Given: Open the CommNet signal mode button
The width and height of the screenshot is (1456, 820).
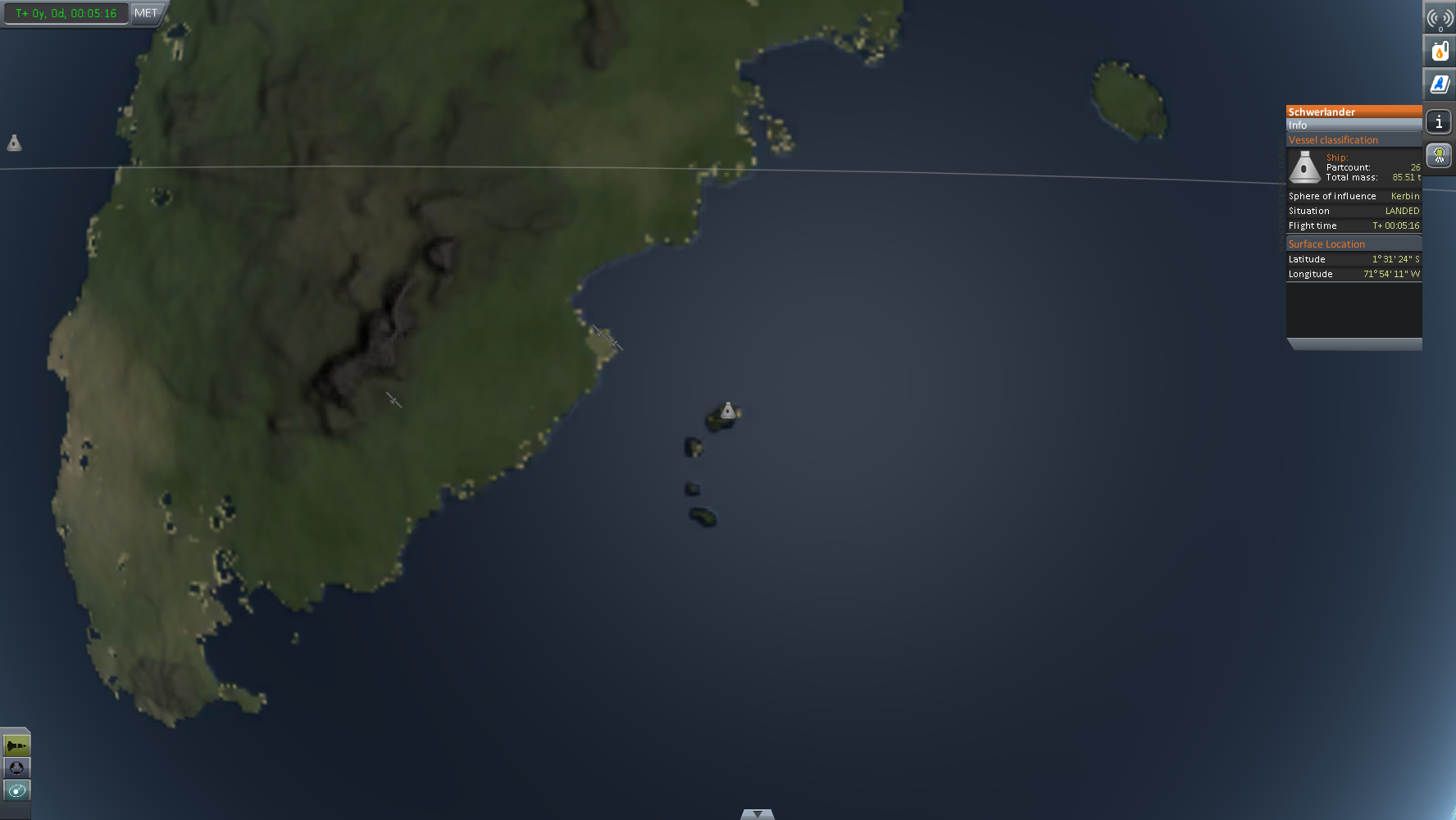Looking at the screenshot, I should click(x=1440, y=18).
